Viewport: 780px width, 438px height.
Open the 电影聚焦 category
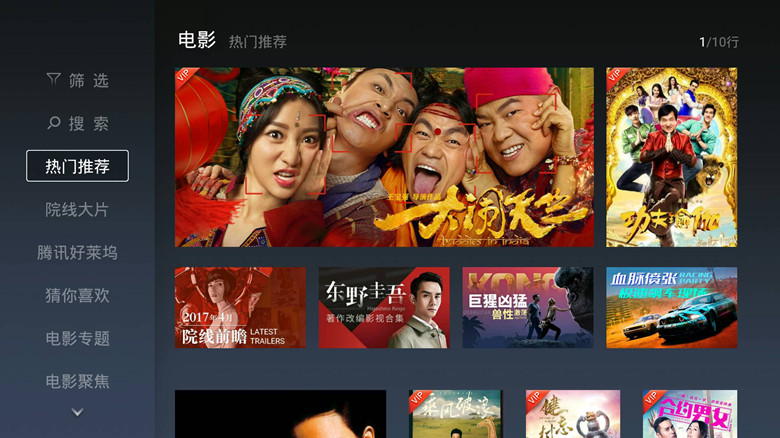coord(77,381)
